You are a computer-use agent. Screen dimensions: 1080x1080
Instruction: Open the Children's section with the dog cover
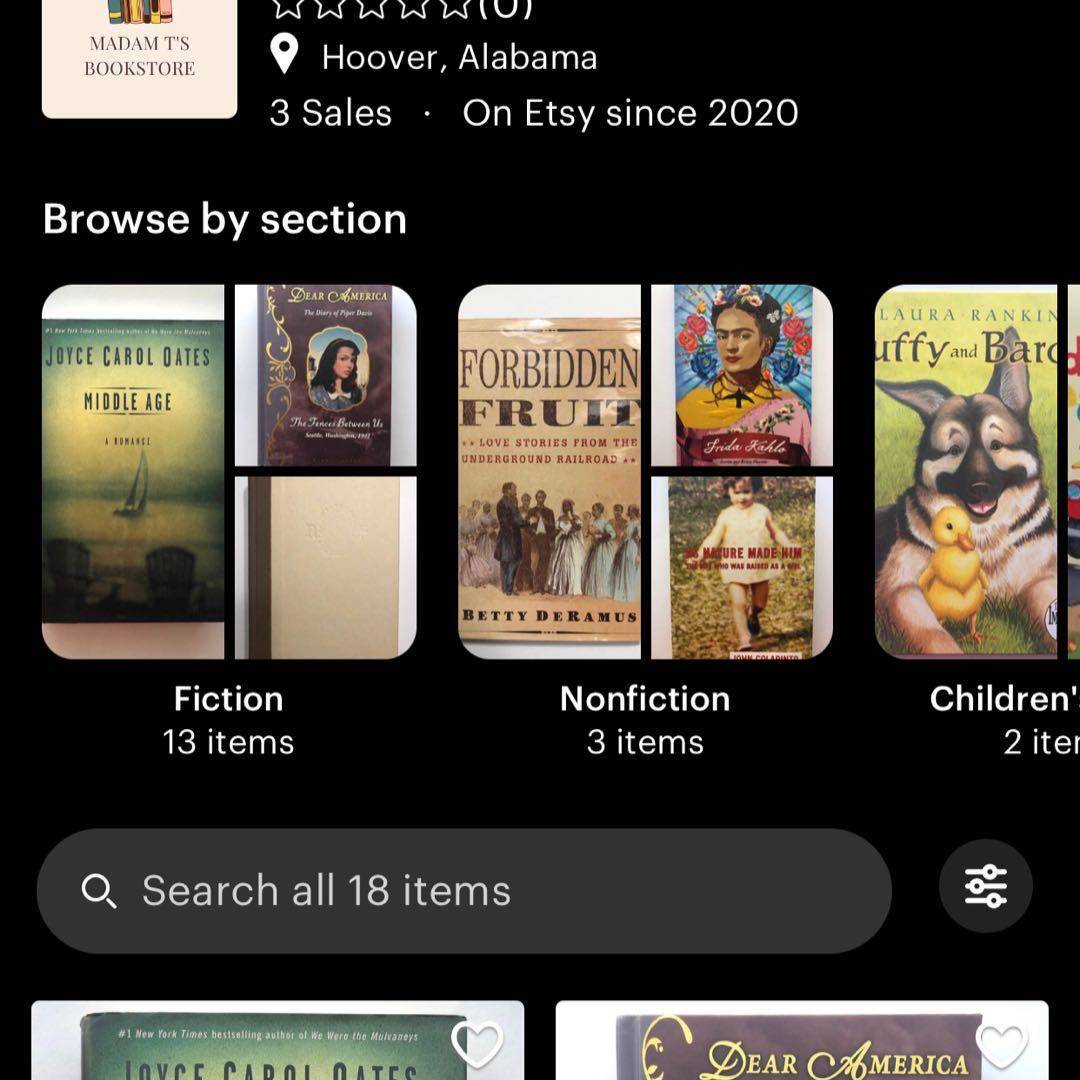(x=966, y=472)
